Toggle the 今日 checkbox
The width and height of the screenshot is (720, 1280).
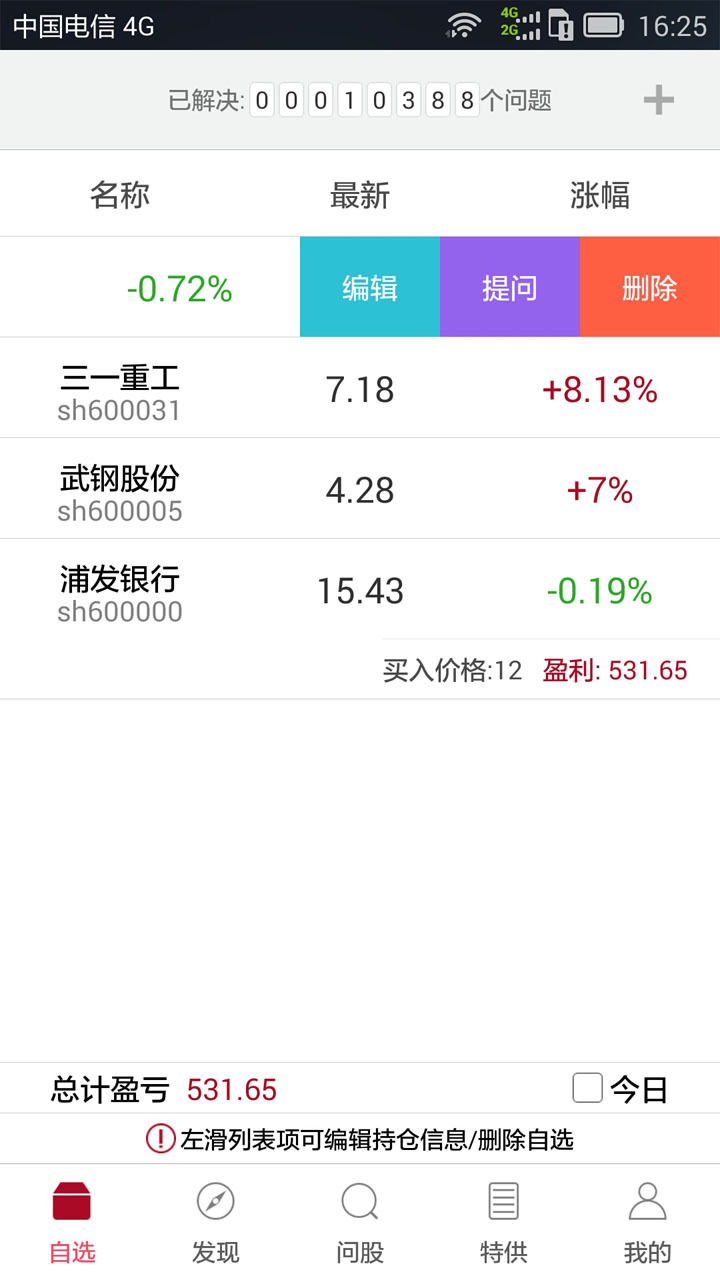pyautogui.click(x=588, y=1088)
